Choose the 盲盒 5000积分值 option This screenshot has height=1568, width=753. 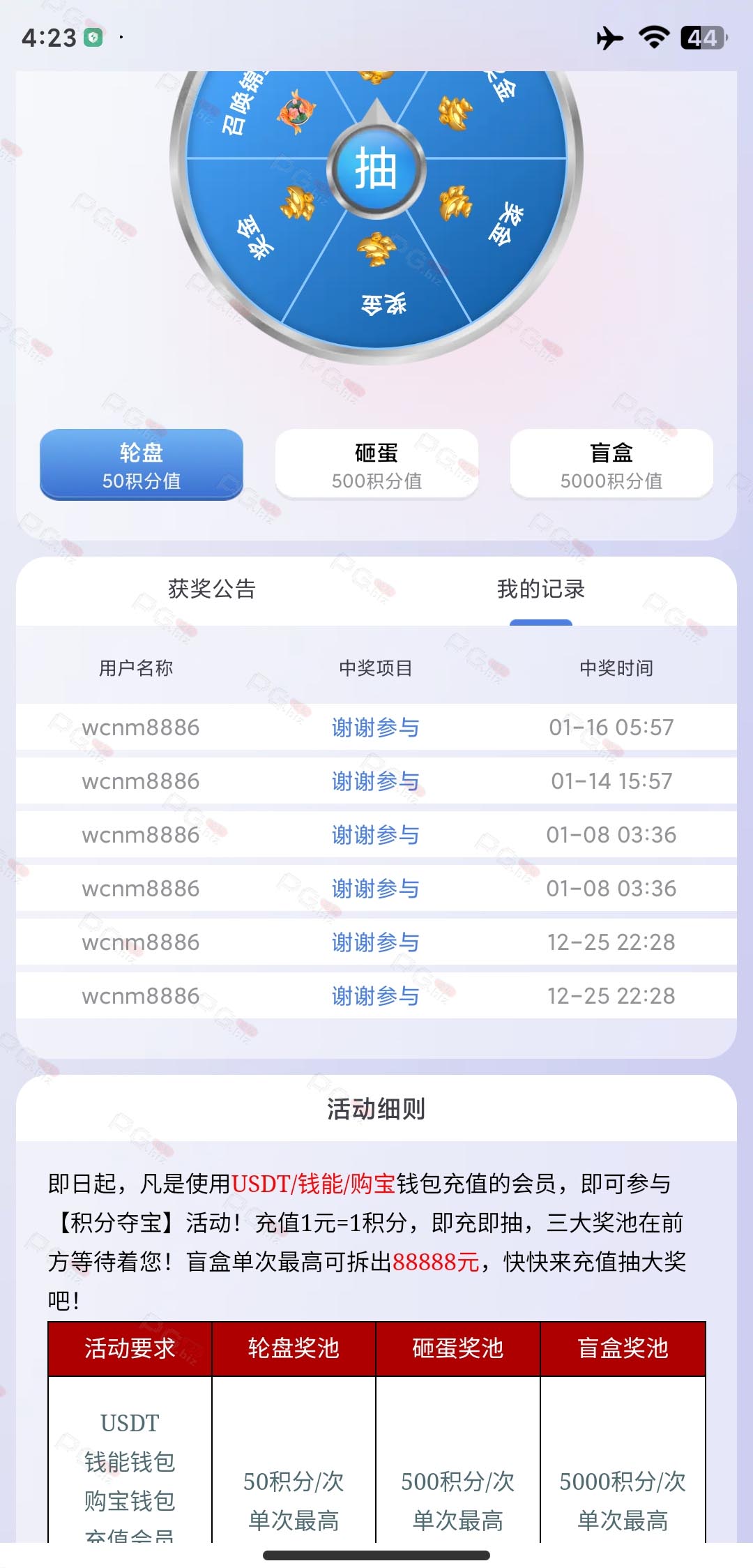(x=611, y=465)
